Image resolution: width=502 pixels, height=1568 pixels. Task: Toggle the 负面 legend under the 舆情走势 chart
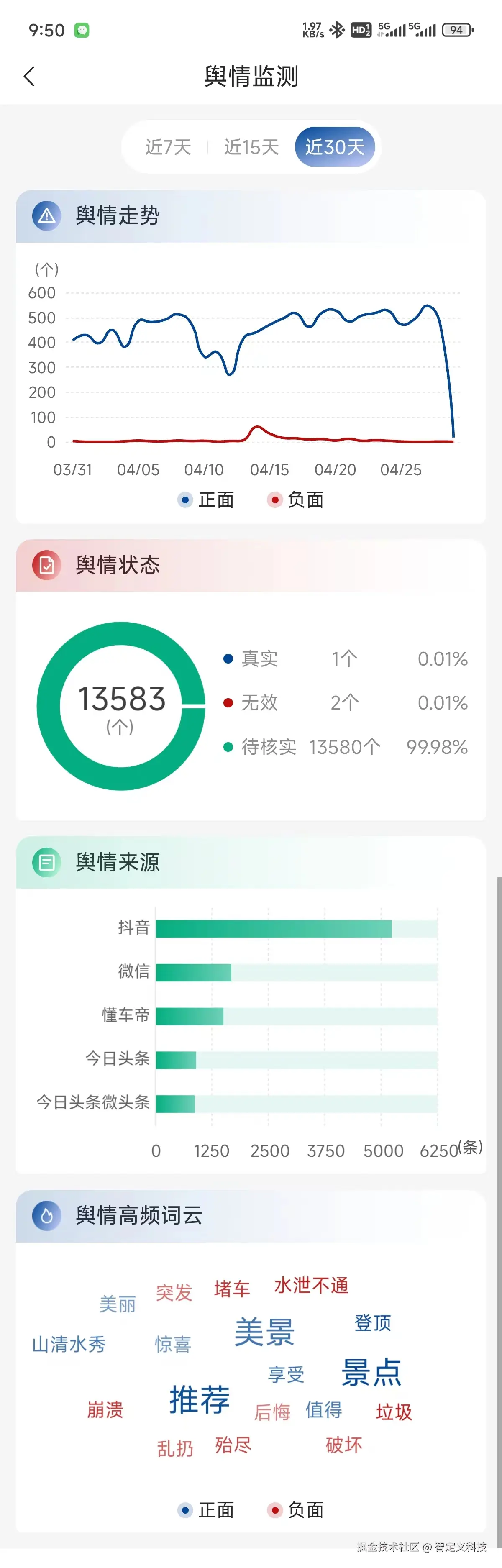[296, 500]
